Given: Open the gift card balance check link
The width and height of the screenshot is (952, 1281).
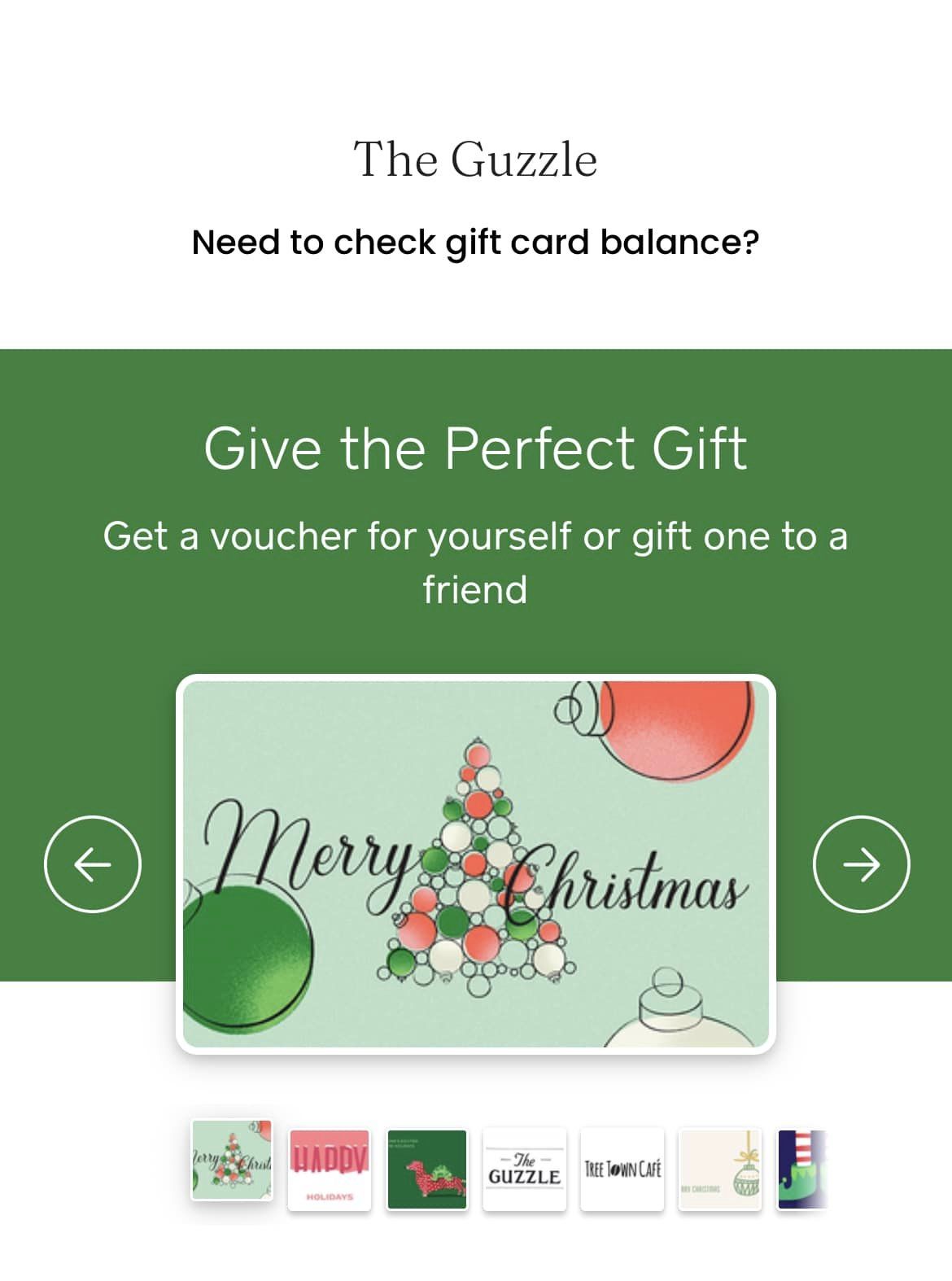Looking at the screenshot, I should coord(475,243).
